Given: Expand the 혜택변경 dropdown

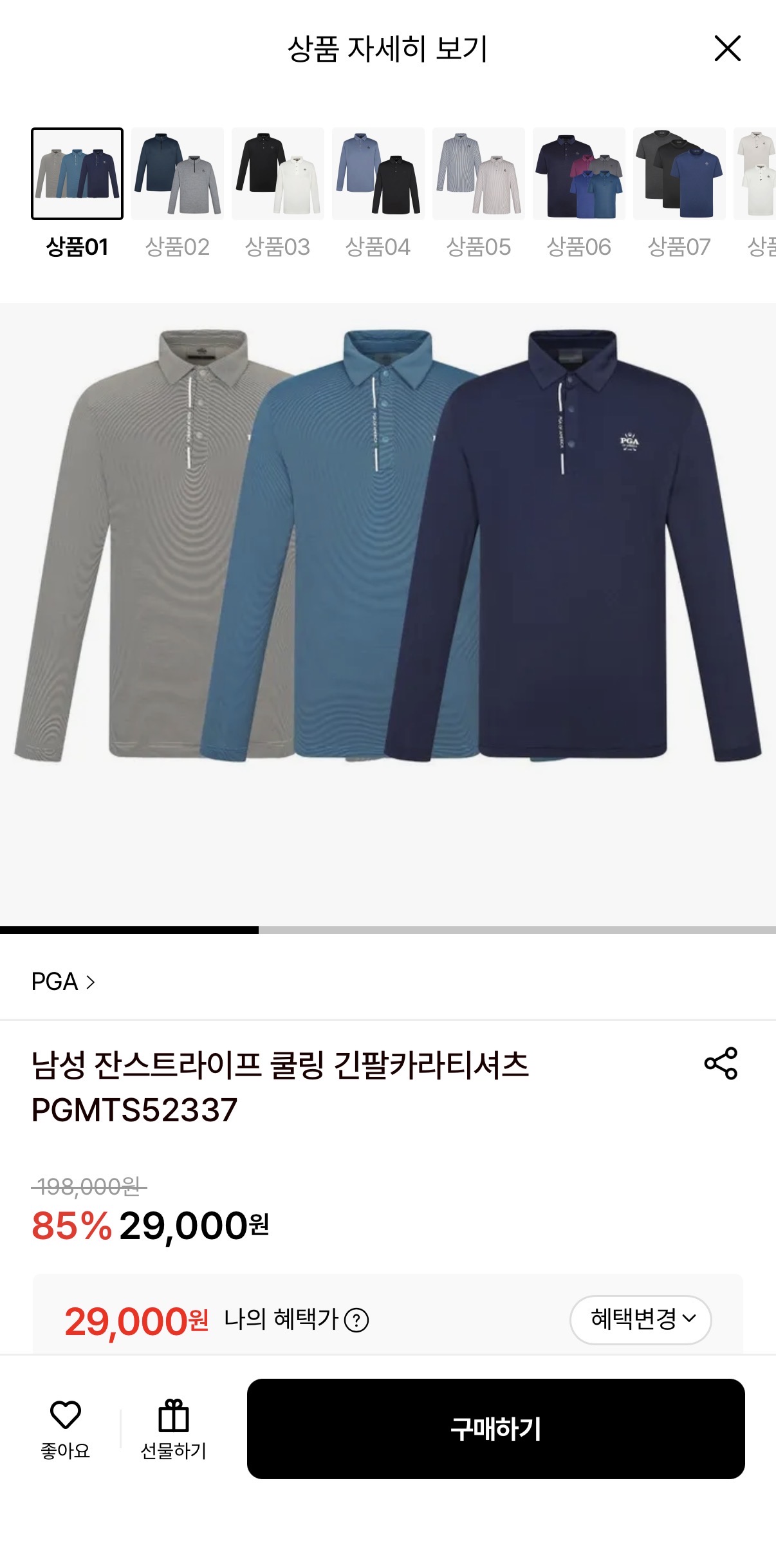Looking at the screenshot, I should (640, 1320).
